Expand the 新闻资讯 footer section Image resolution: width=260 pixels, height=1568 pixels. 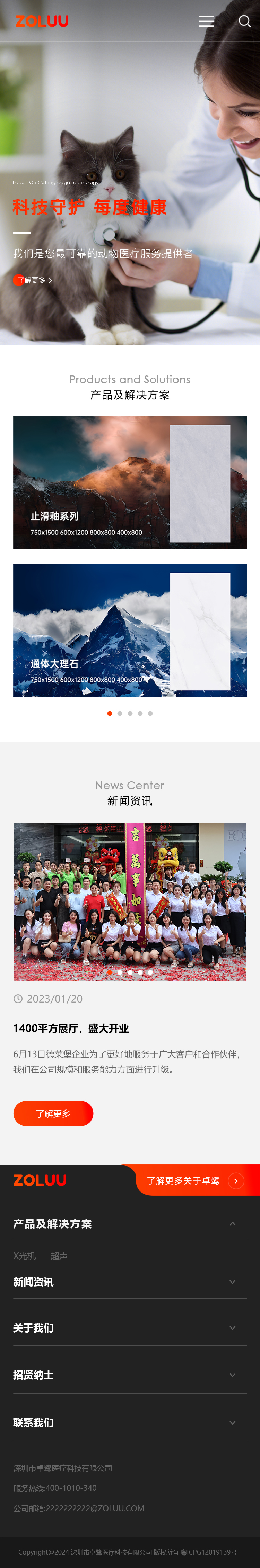232,1281
